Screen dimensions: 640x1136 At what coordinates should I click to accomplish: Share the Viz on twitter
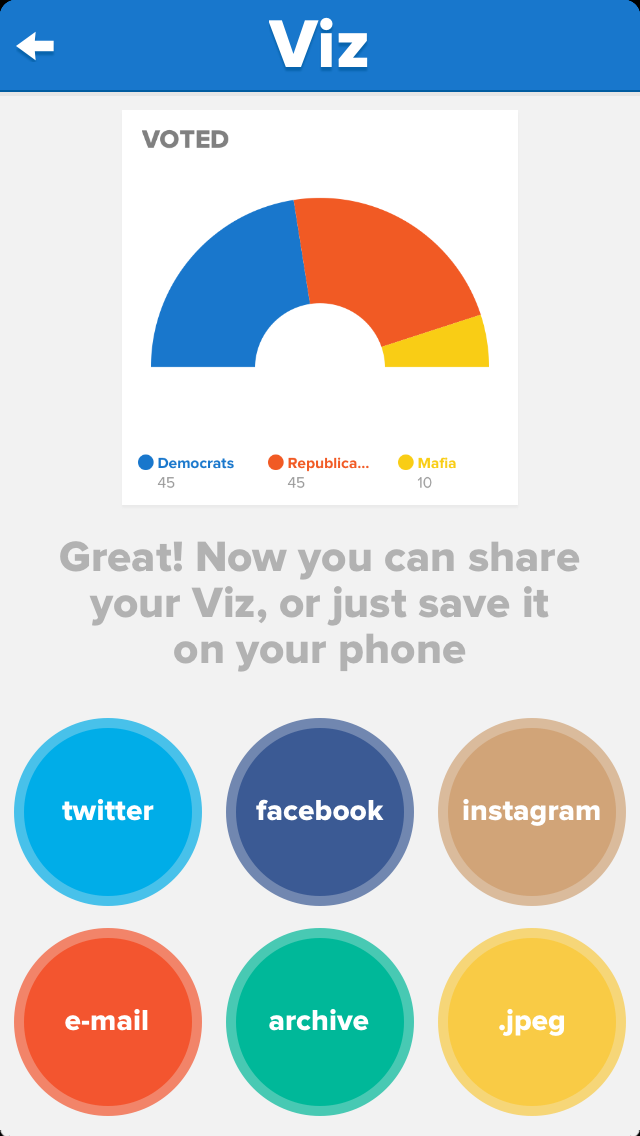click(x=108, y=811)
